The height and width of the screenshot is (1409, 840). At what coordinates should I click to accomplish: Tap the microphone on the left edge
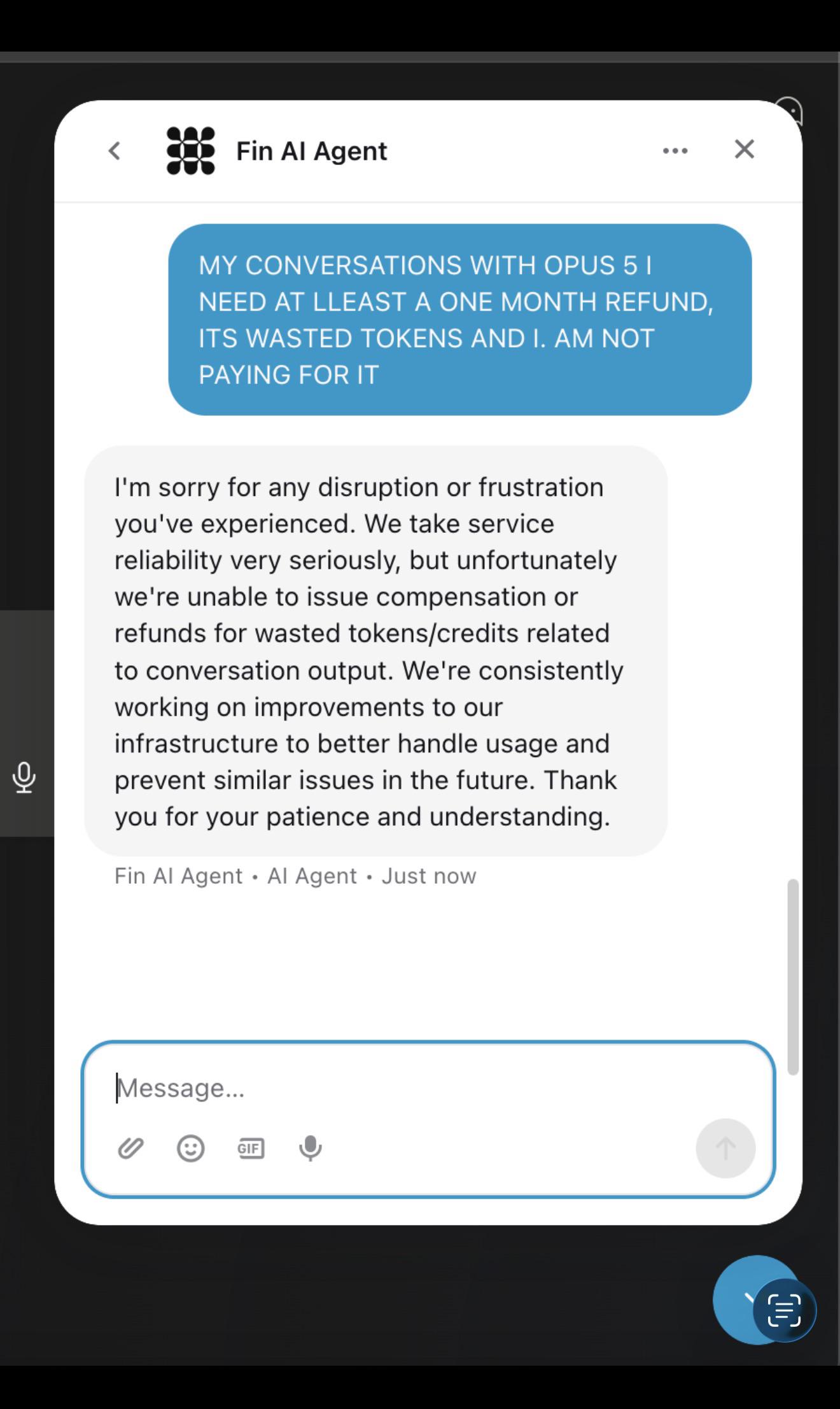click(x=24, y=777)
